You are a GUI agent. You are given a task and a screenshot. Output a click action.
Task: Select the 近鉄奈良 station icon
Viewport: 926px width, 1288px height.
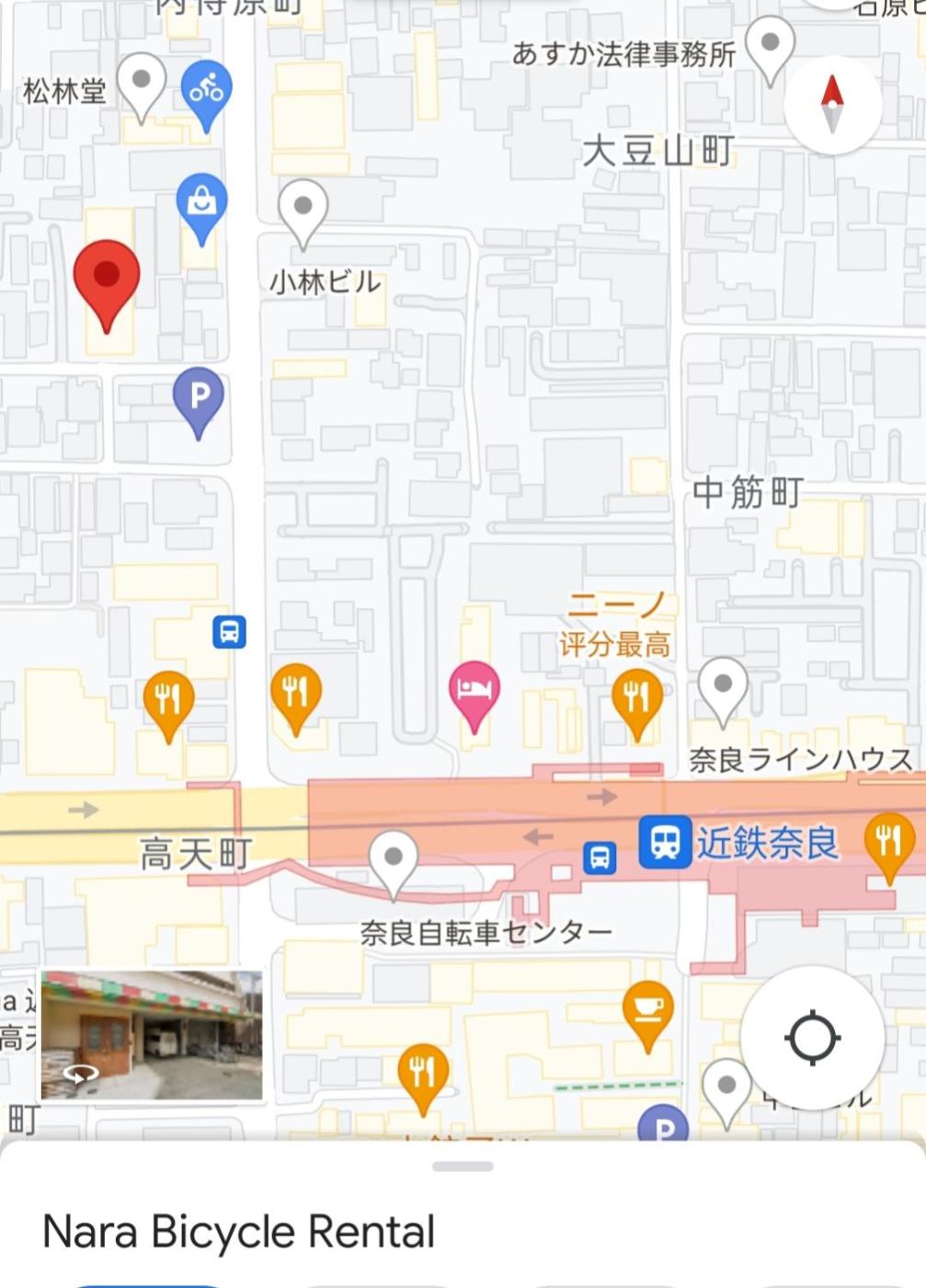pyautogui.click(x=665, y=842)
